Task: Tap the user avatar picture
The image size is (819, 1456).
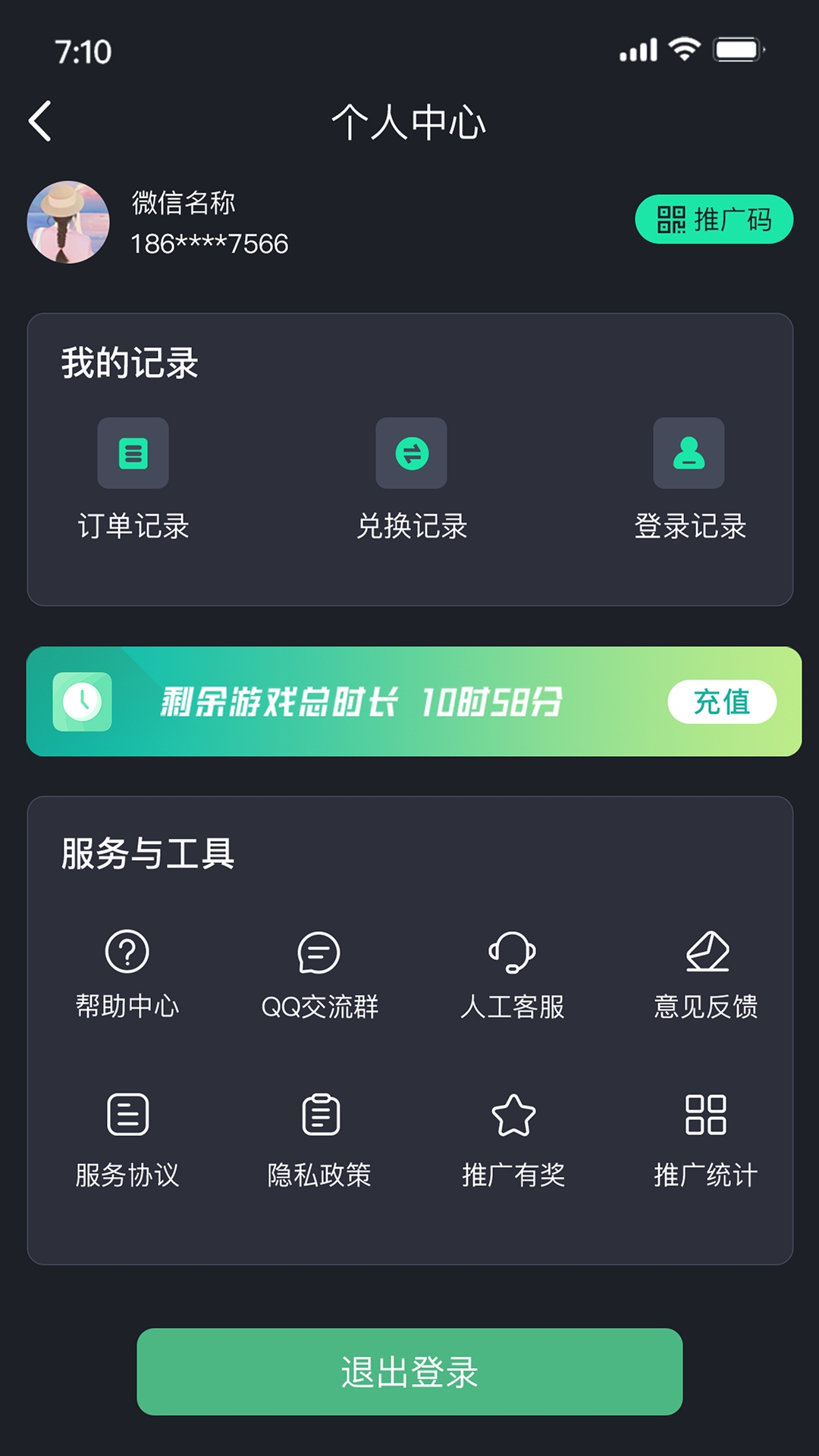Action: [68, 223]
